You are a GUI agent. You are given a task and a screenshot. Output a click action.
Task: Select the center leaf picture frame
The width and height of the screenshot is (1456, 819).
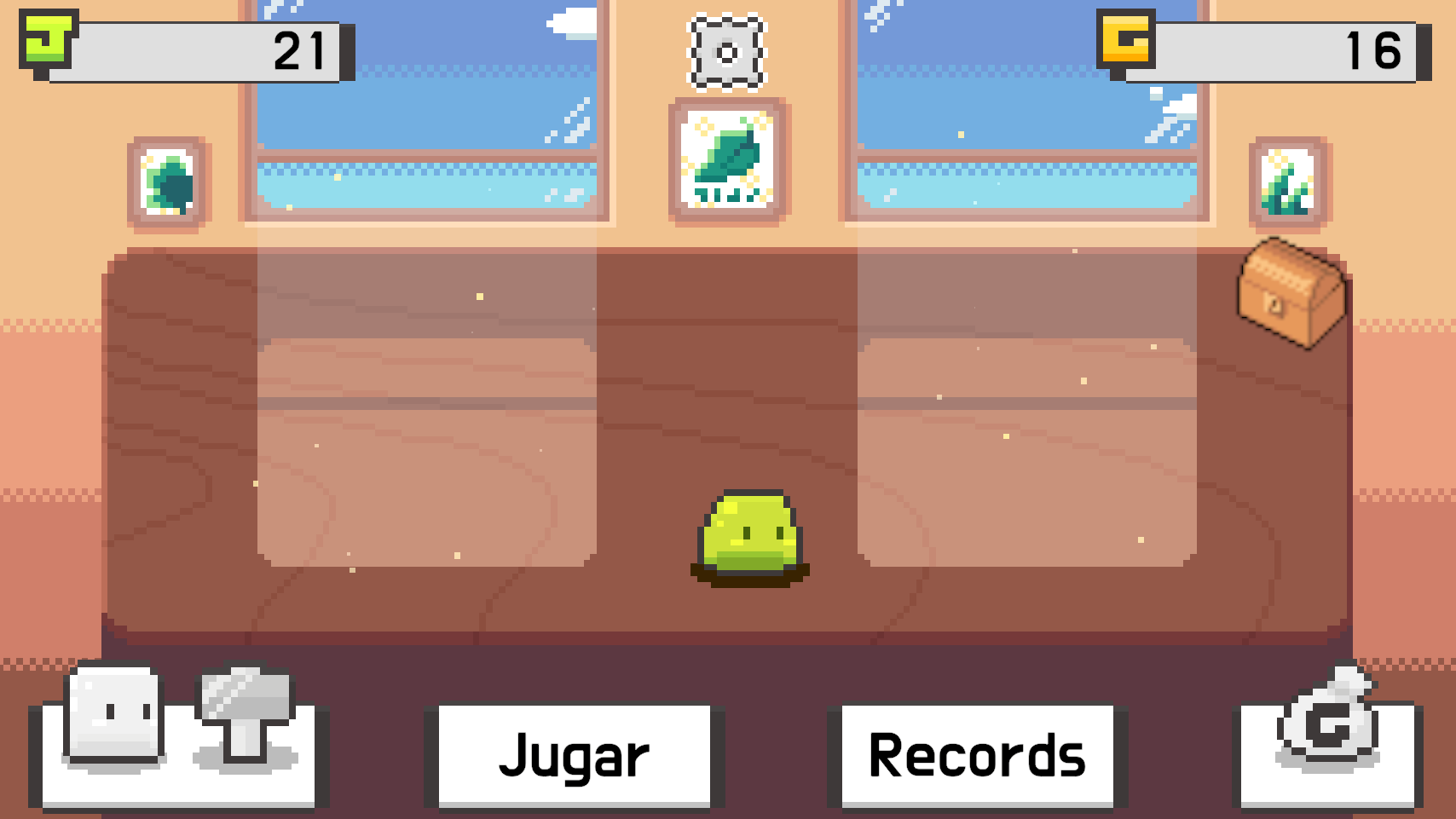[729, 161]
